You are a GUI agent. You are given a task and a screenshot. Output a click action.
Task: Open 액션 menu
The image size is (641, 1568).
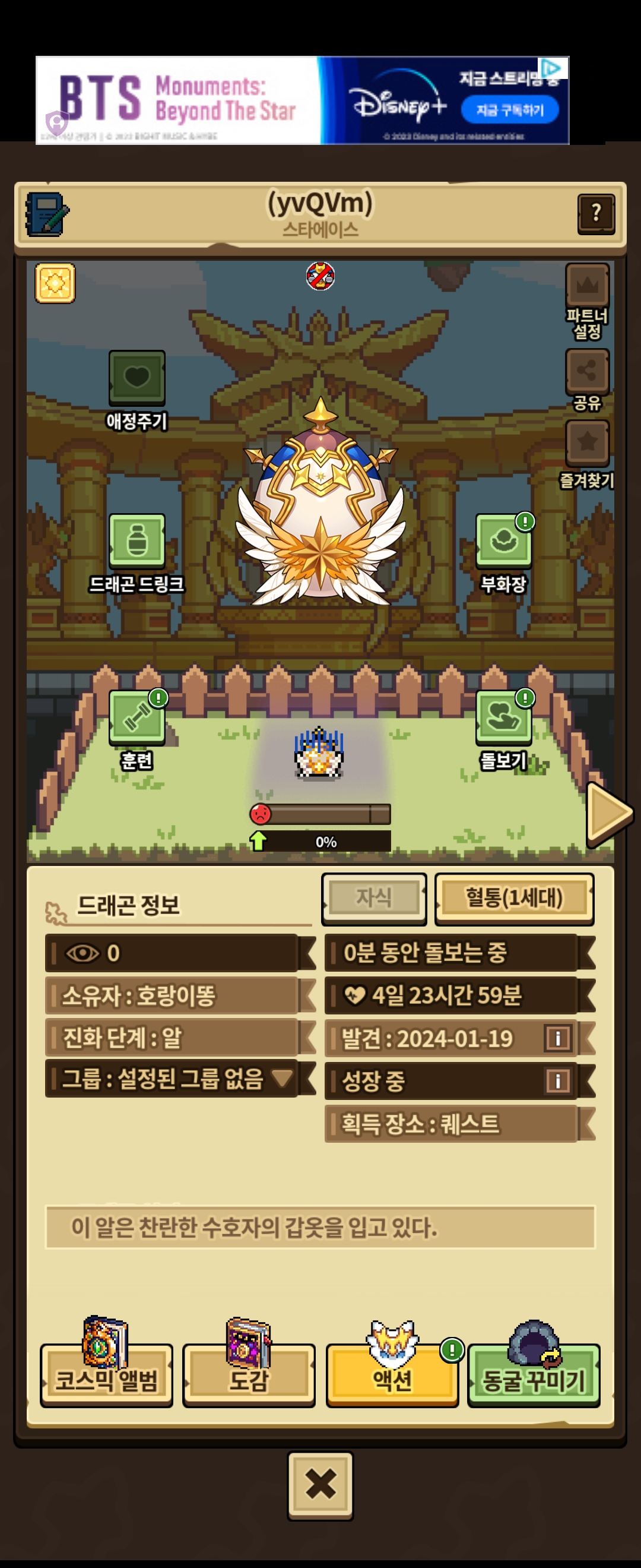click(x=392, y=1378)
